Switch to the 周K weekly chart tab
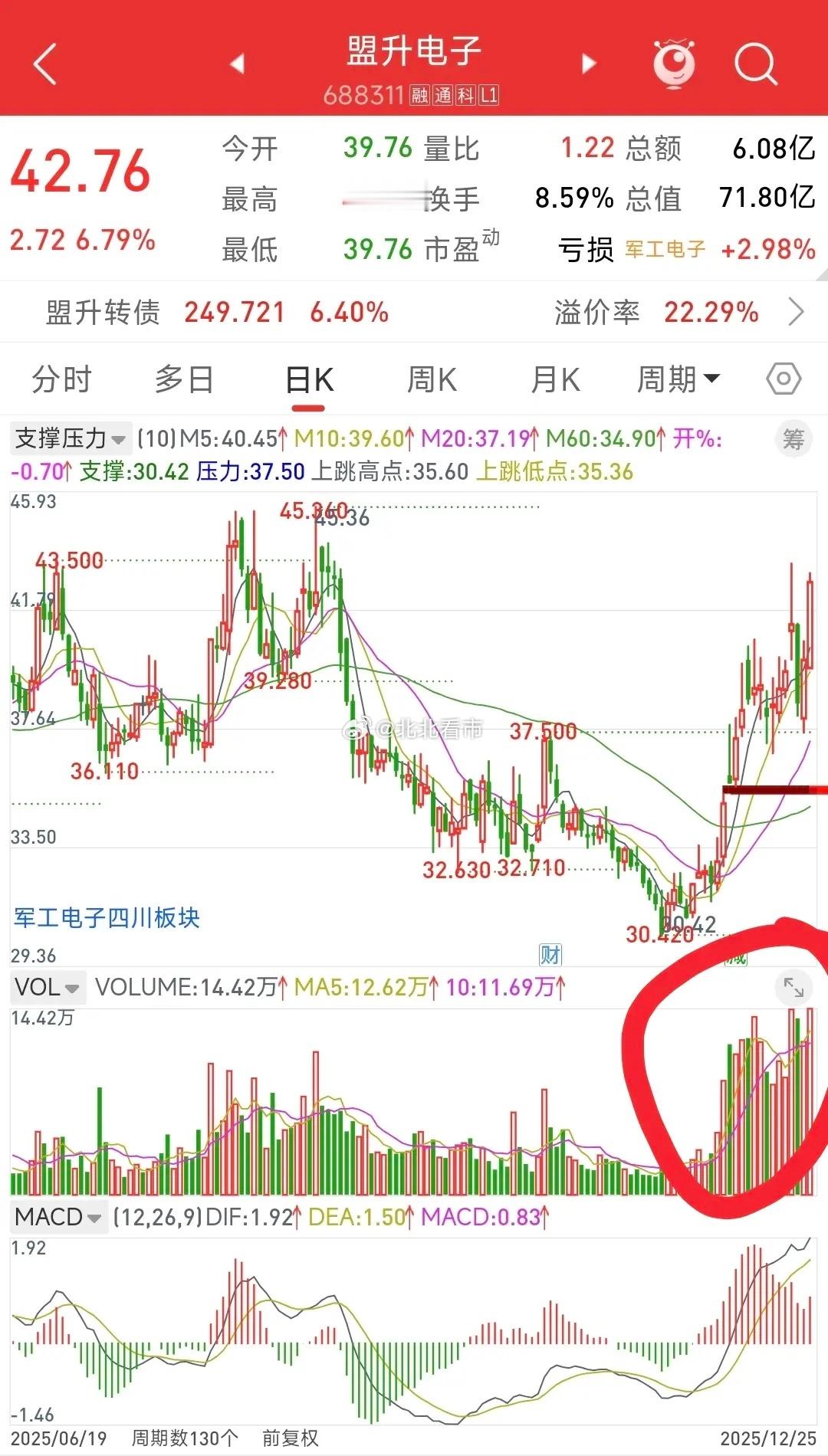This screenshot has height=1456, width=828. (x=433, y=379)
